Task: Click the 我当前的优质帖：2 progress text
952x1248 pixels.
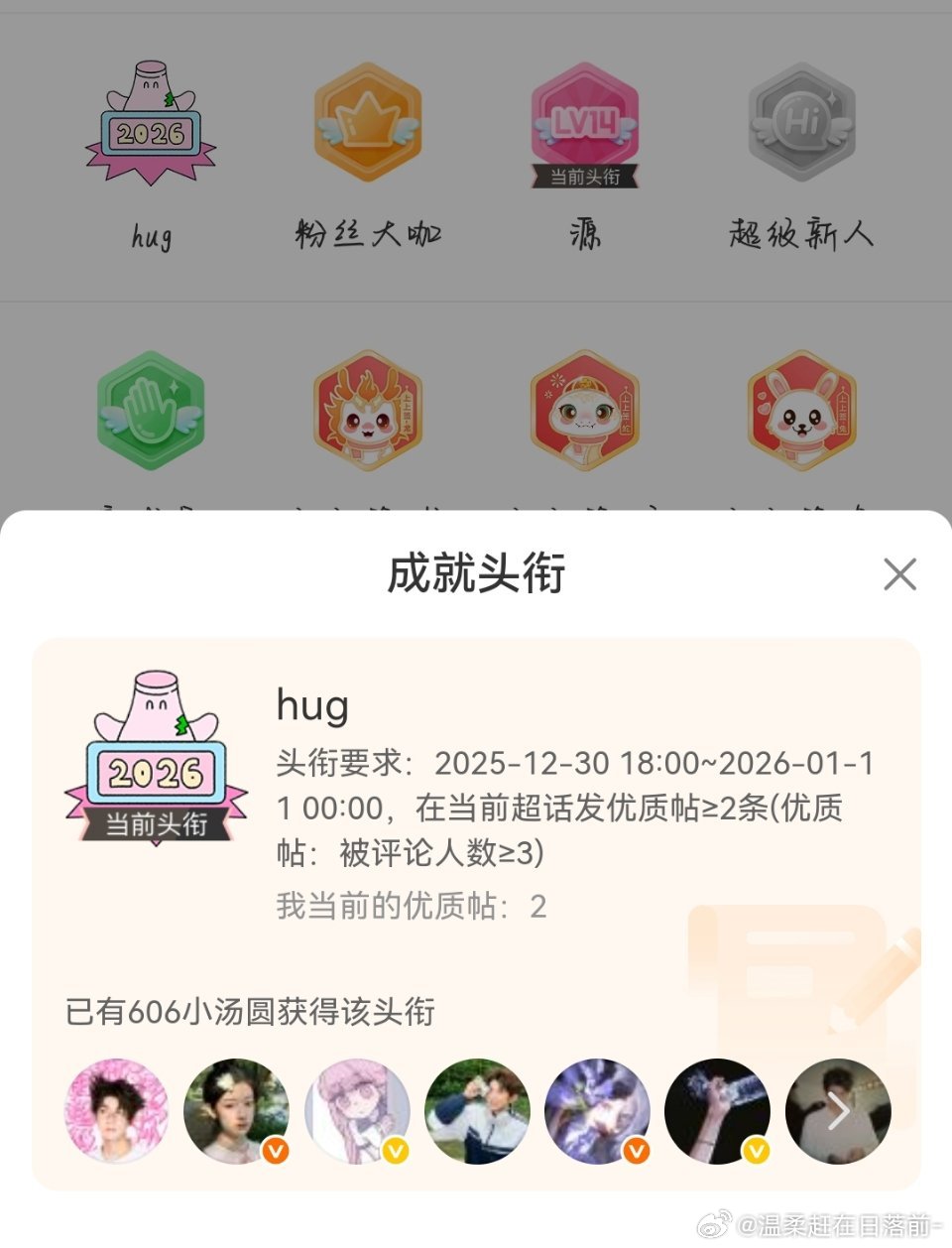Action: point(412,905)
